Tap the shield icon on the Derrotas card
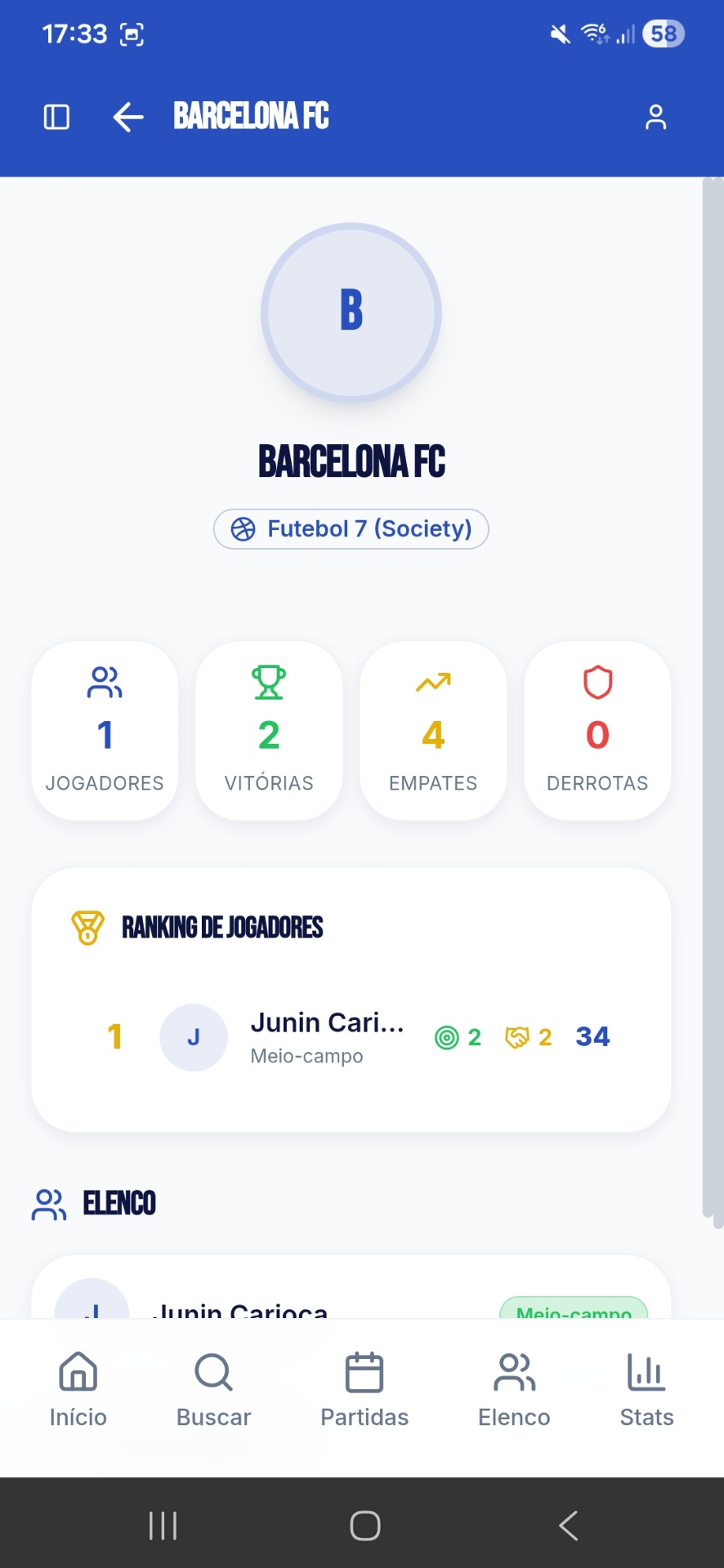 [597, 683]
